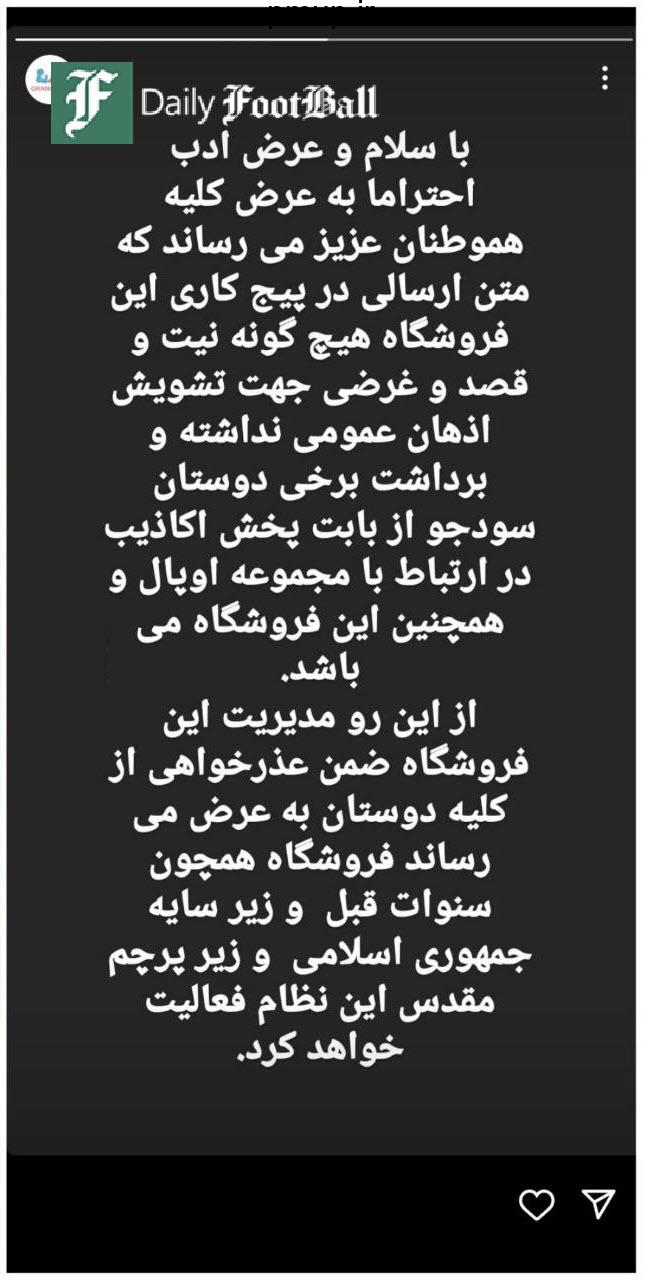Open the three-dot story options menu
The width and height of the screenshot is (646, 1280).
(x=604, y=79)
